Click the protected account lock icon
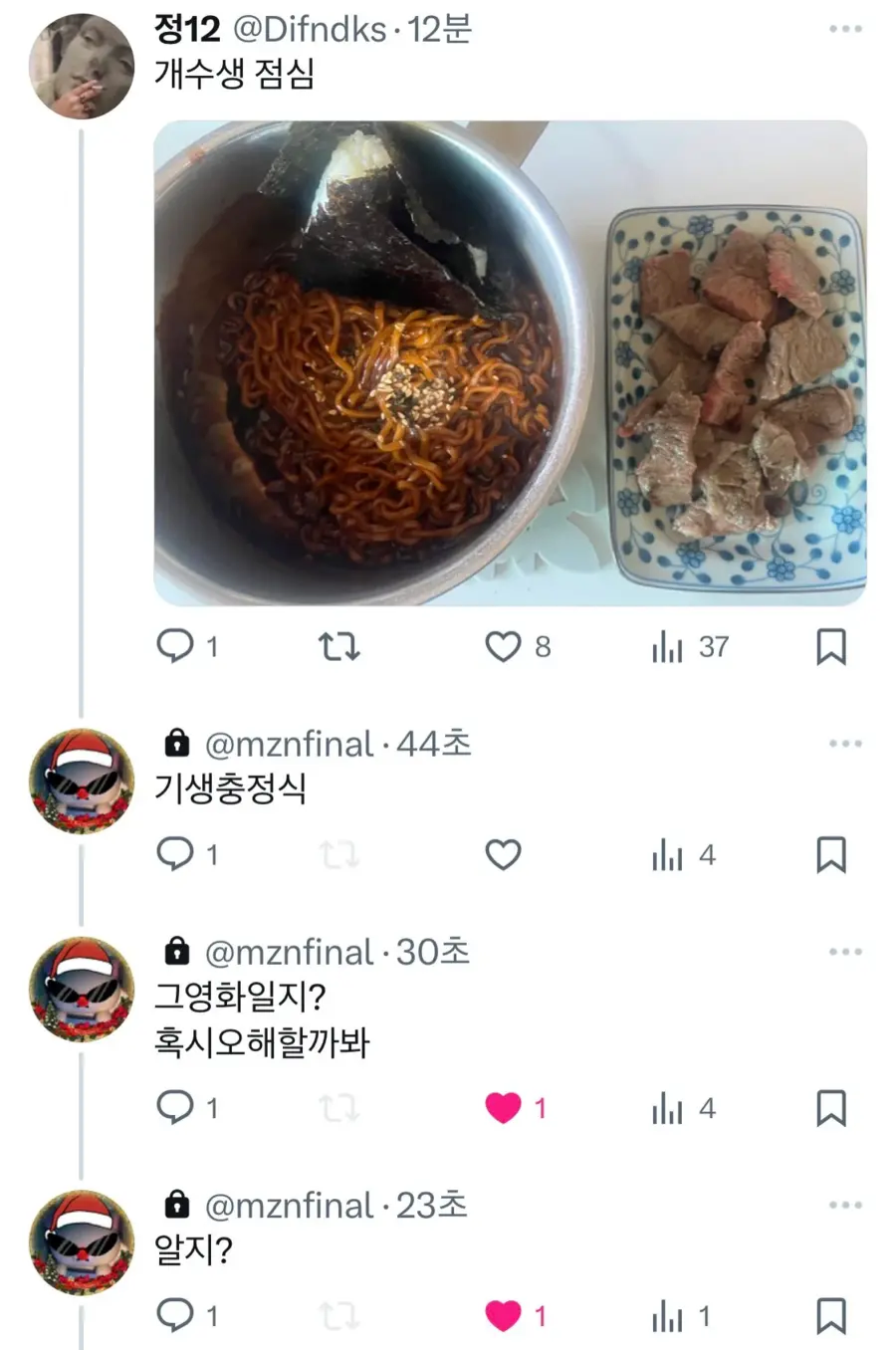The image size is (896, 1350). click(177, 742)
